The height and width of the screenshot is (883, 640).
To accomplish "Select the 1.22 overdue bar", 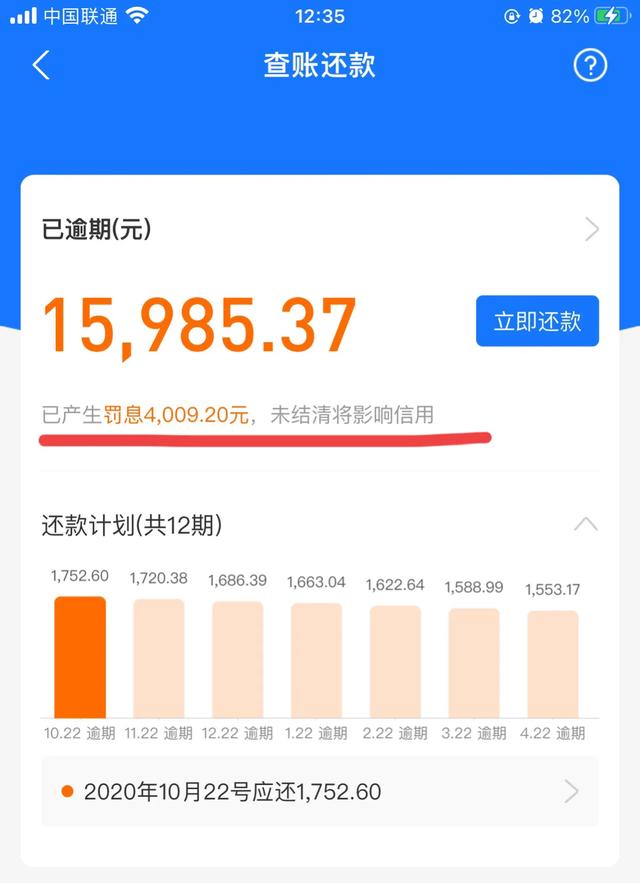I will click(316, 660).
